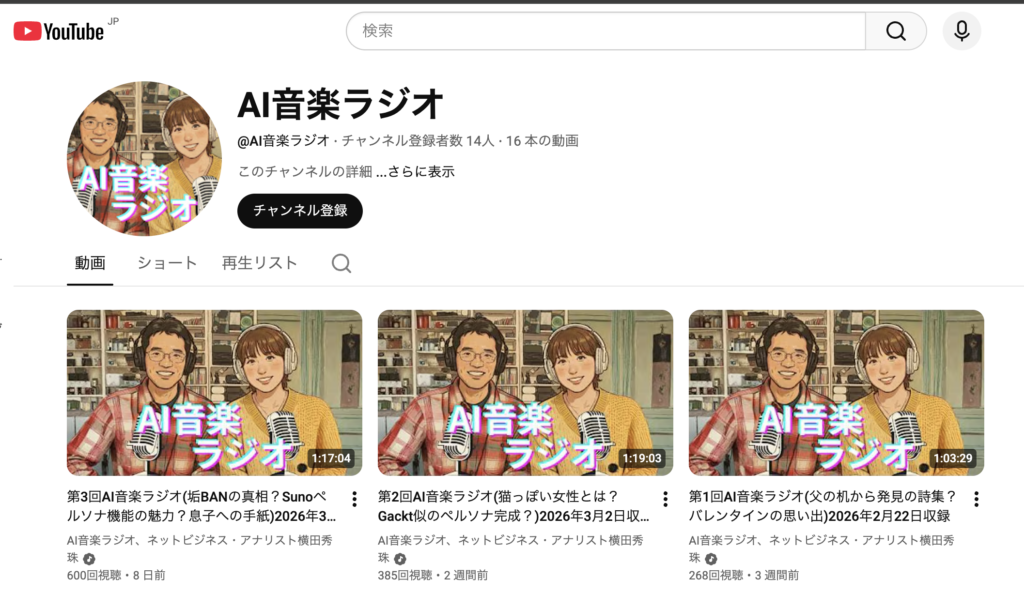Open the 第2回AI音楽ラジオ video thumbnail

tap(525, 392)
